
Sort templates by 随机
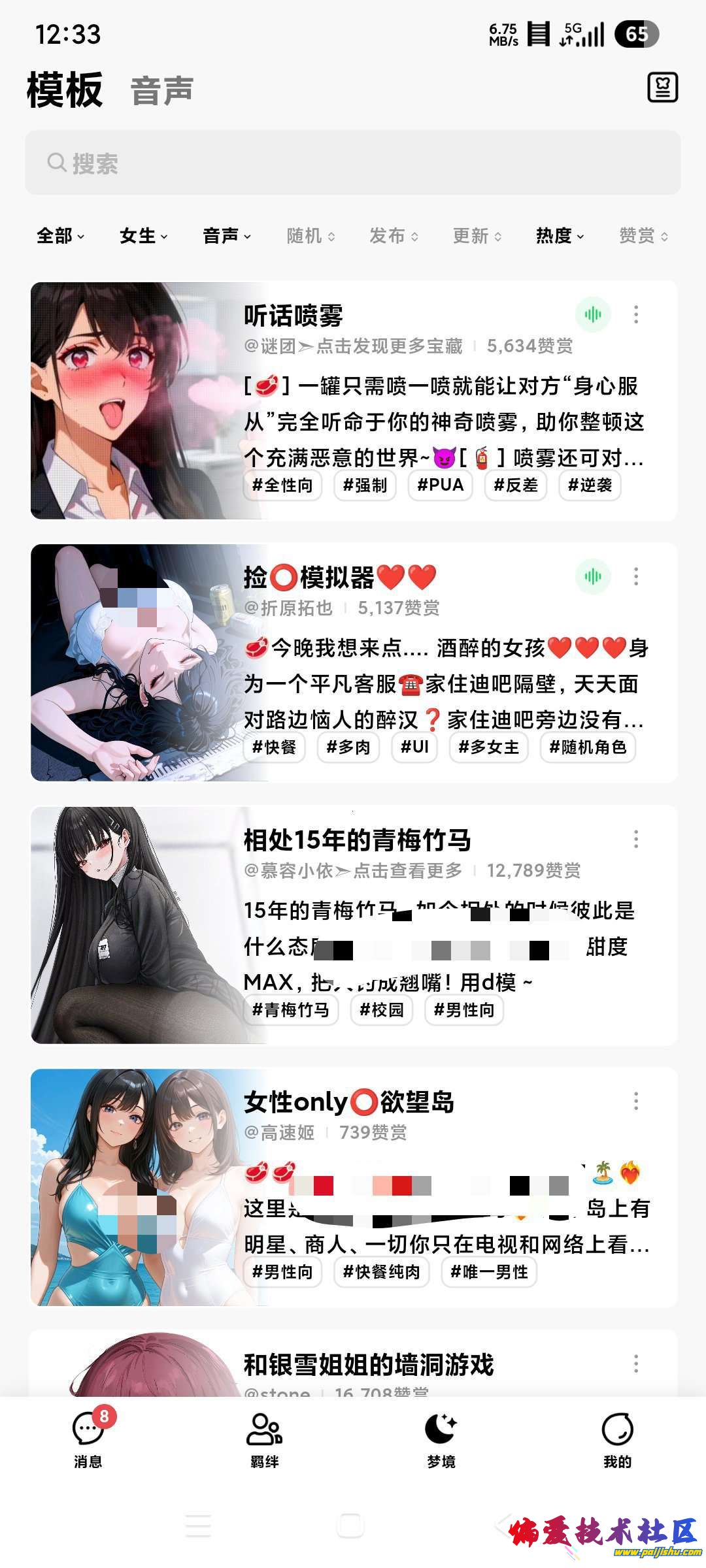tap(311, 236)
